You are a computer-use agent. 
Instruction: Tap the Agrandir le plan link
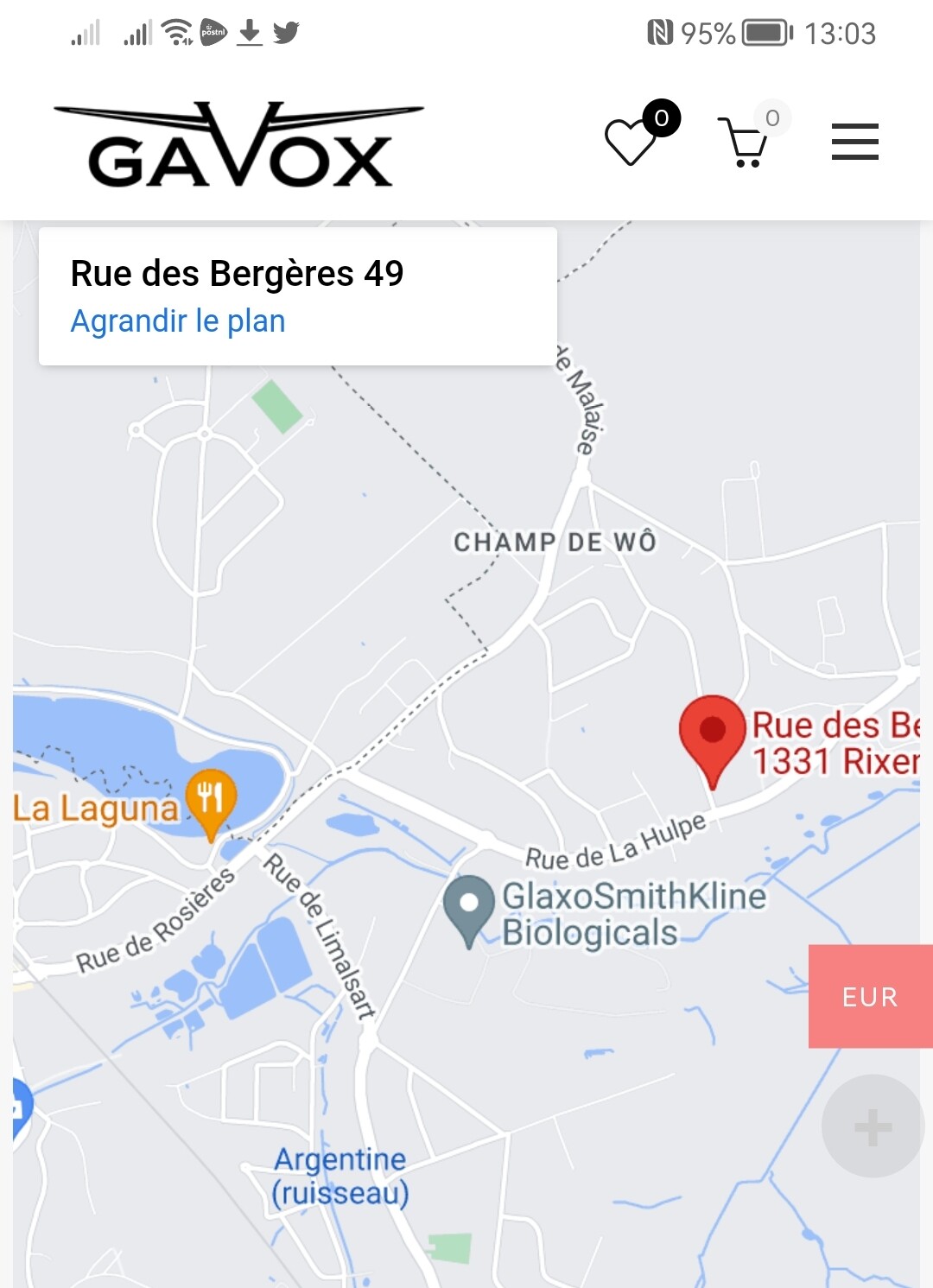(178, 321)
